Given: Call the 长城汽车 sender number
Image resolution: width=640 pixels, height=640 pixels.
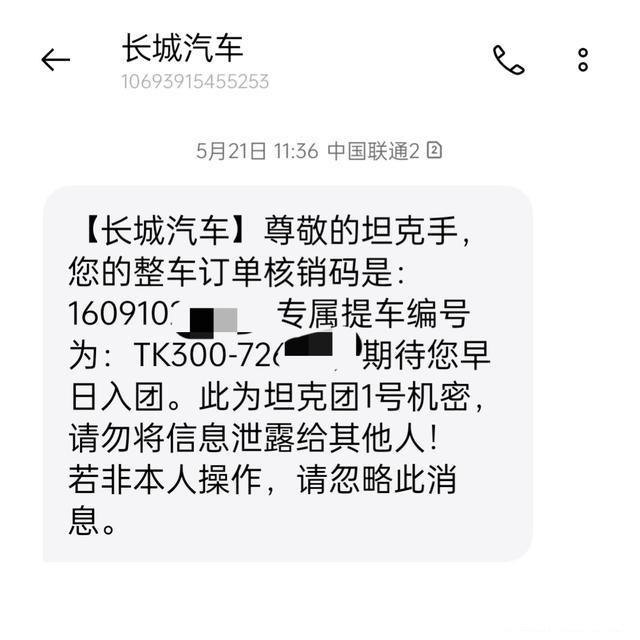Looking at the screenshot, I should coord(508,60).
